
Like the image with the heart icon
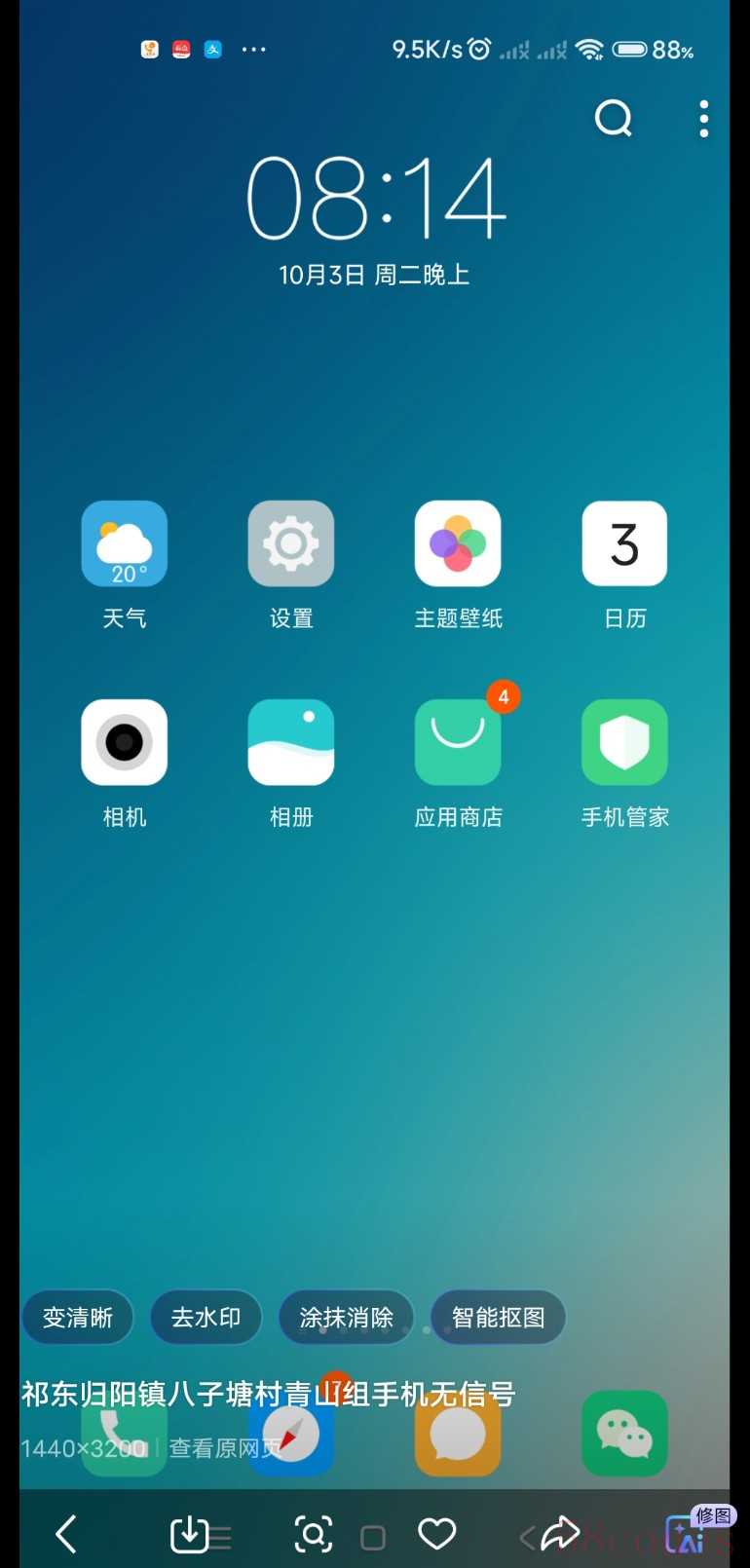click(436, 1534)
